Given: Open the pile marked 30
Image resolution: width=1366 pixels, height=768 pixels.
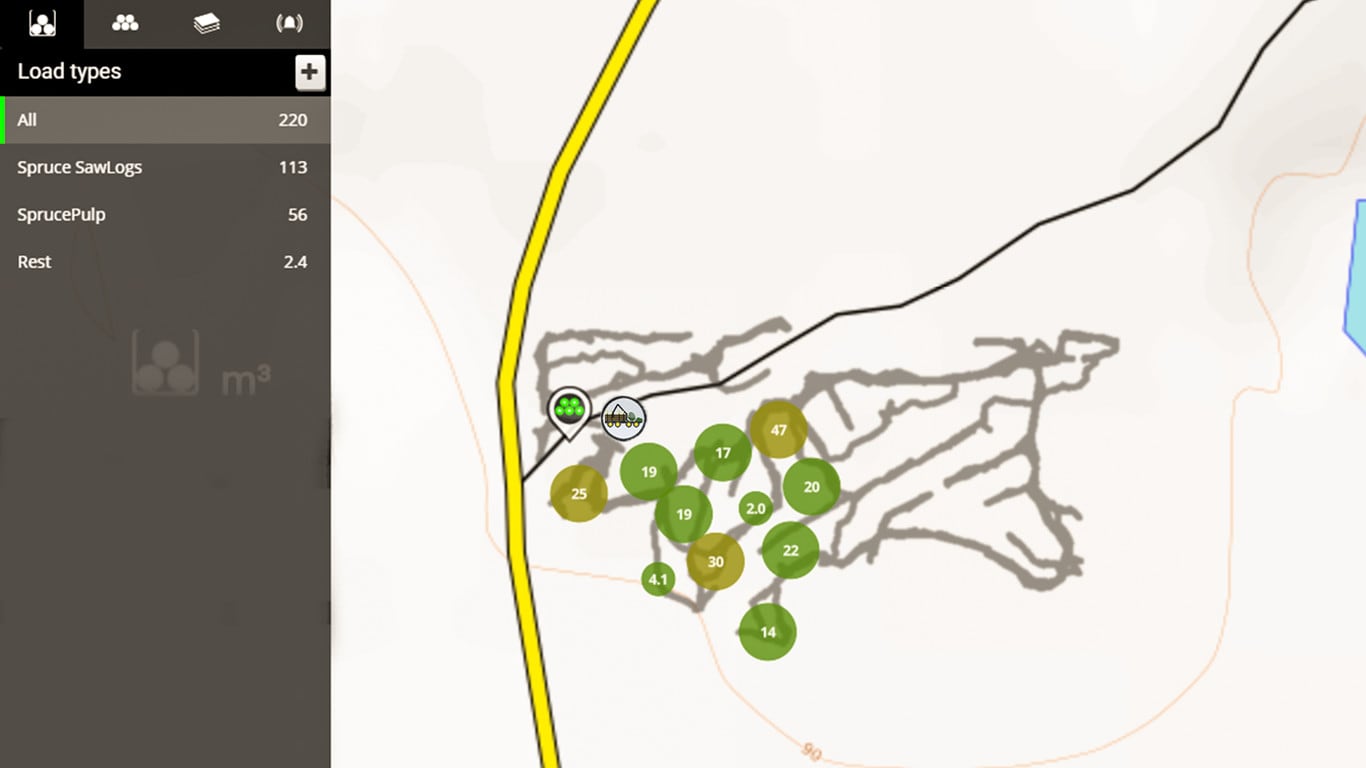Looking at the screenshot, I should point(715,561).
